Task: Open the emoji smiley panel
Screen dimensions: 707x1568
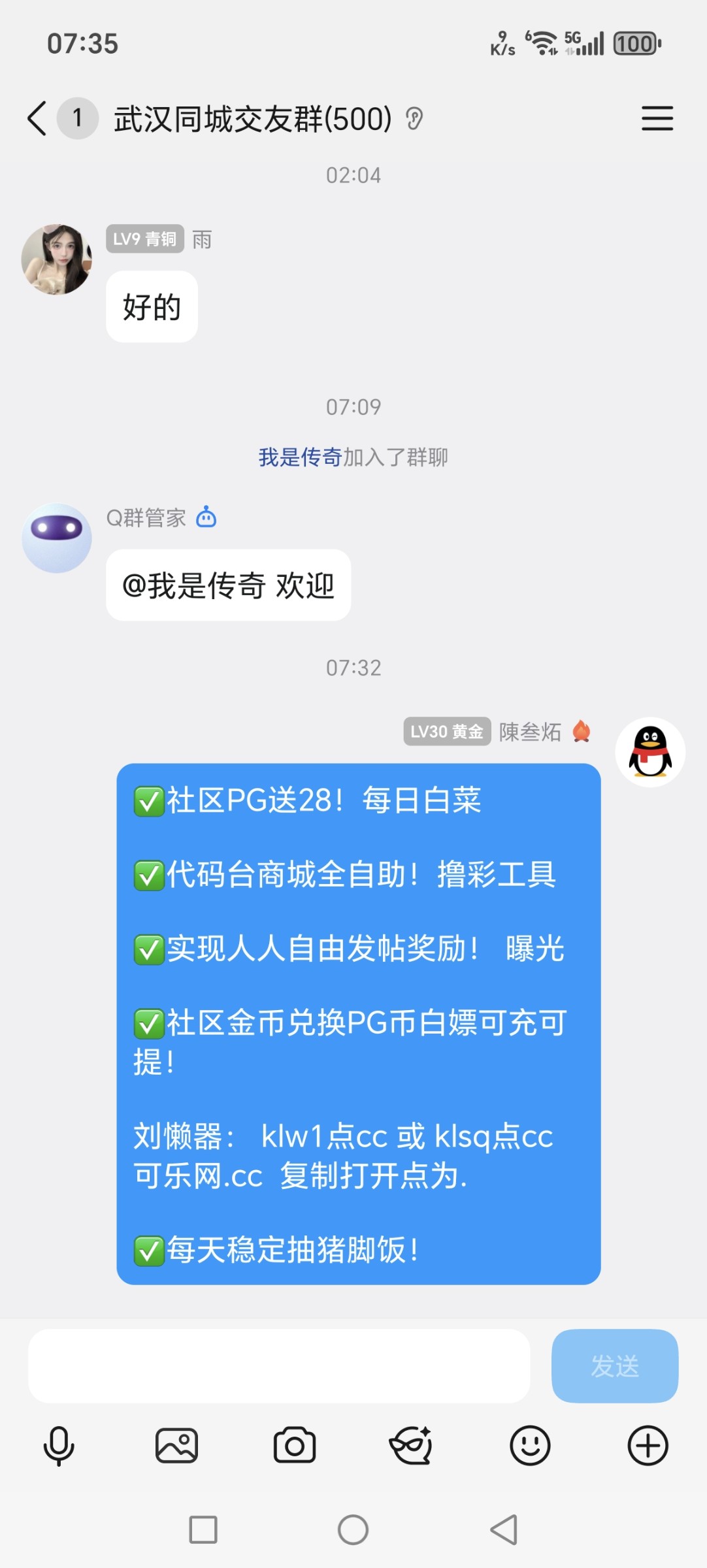Action: pyautogui.click(x=531, y=1445)
